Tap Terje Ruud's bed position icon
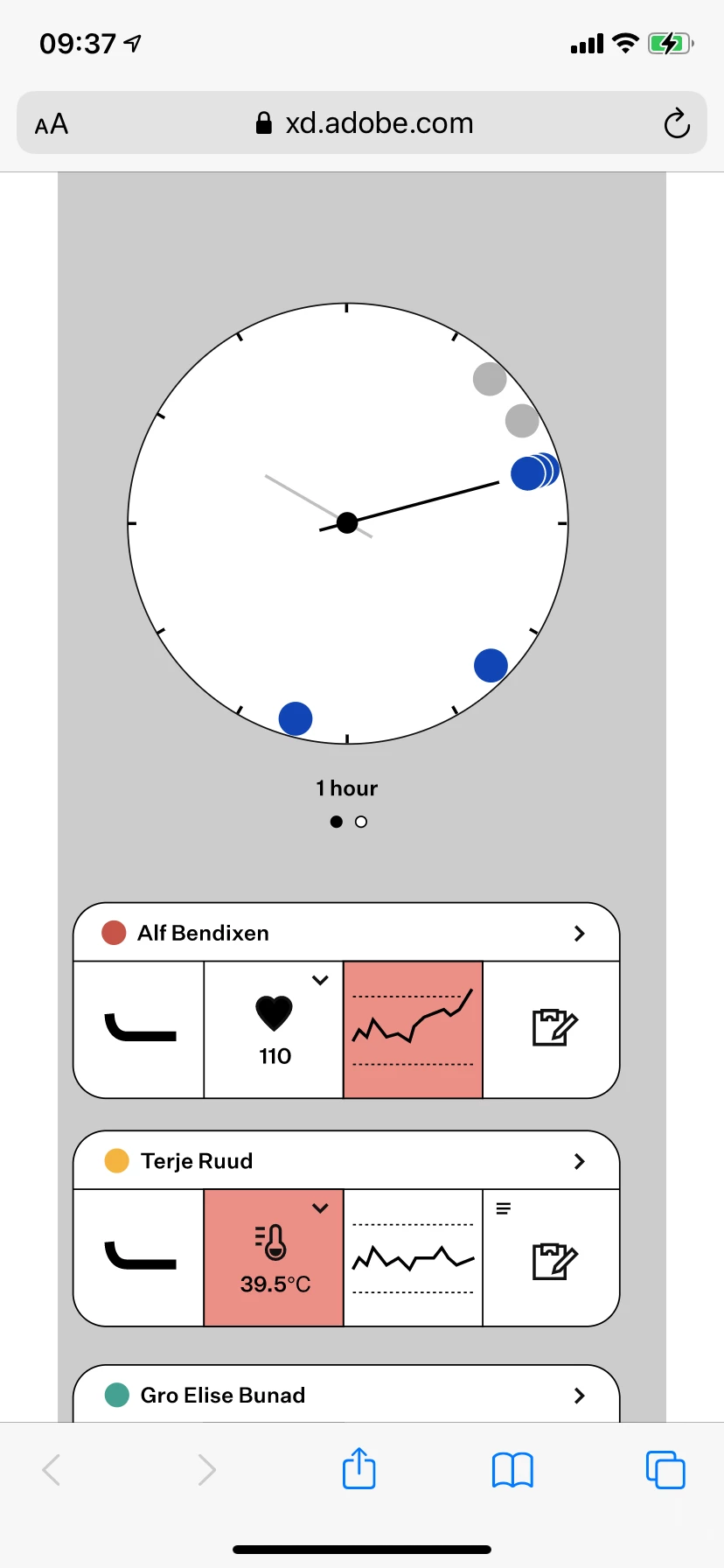 140,1257
